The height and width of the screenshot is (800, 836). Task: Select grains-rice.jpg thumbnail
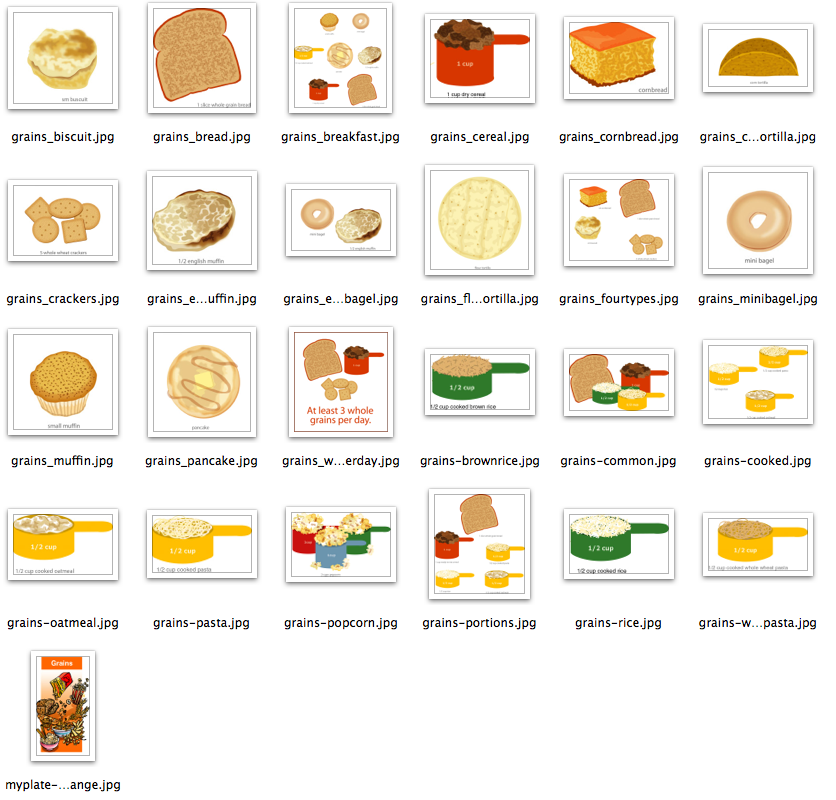click(618, 545)
